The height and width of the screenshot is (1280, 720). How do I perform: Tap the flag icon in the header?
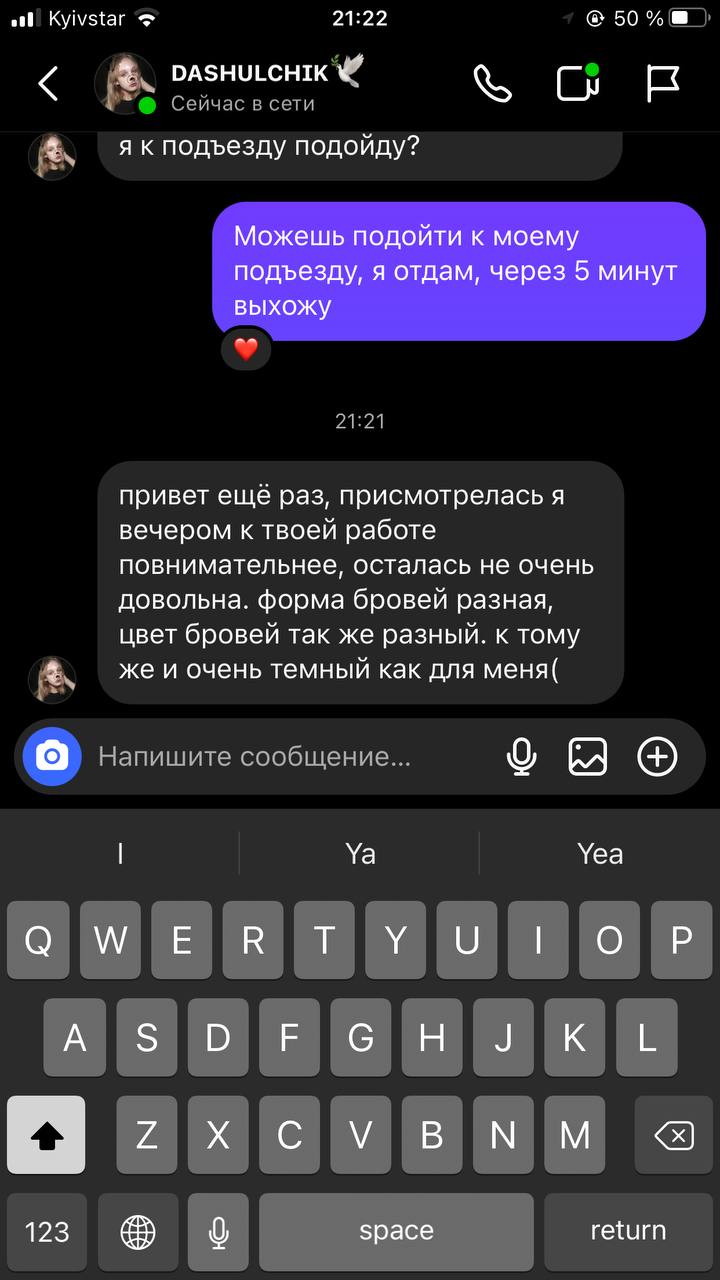click(x=663, y=84)
